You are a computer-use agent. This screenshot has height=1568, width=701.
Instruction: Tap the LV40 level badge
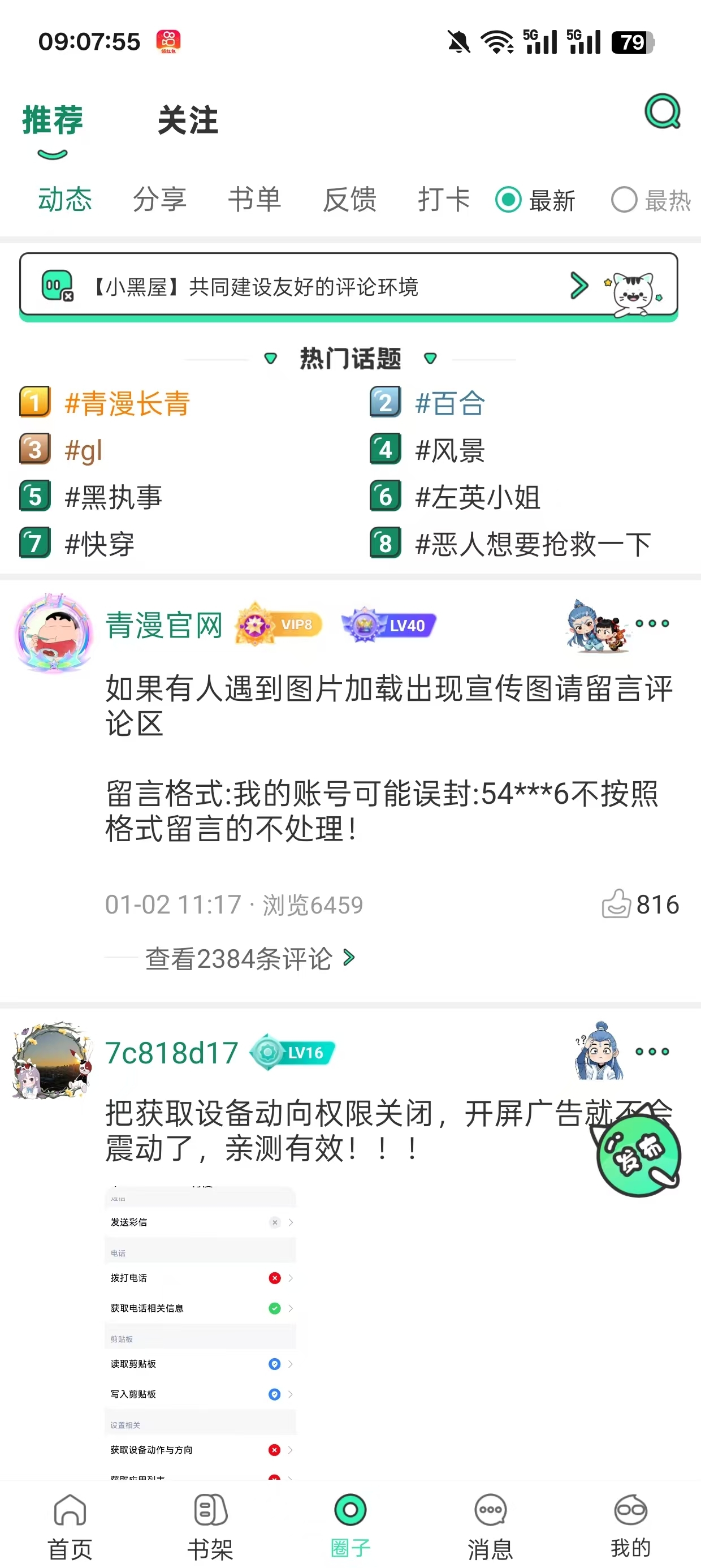tap(390, 624)
